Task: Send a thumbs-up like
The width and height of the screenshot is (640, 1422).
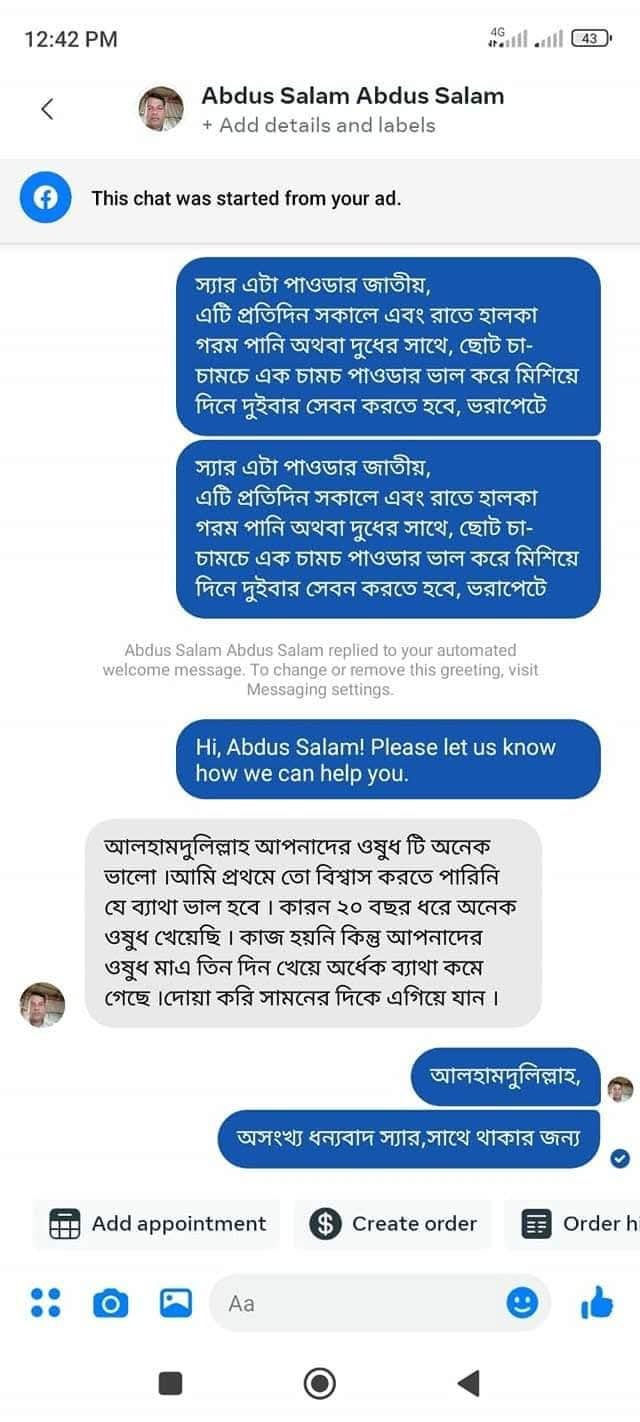Action: click(596, 1302)
